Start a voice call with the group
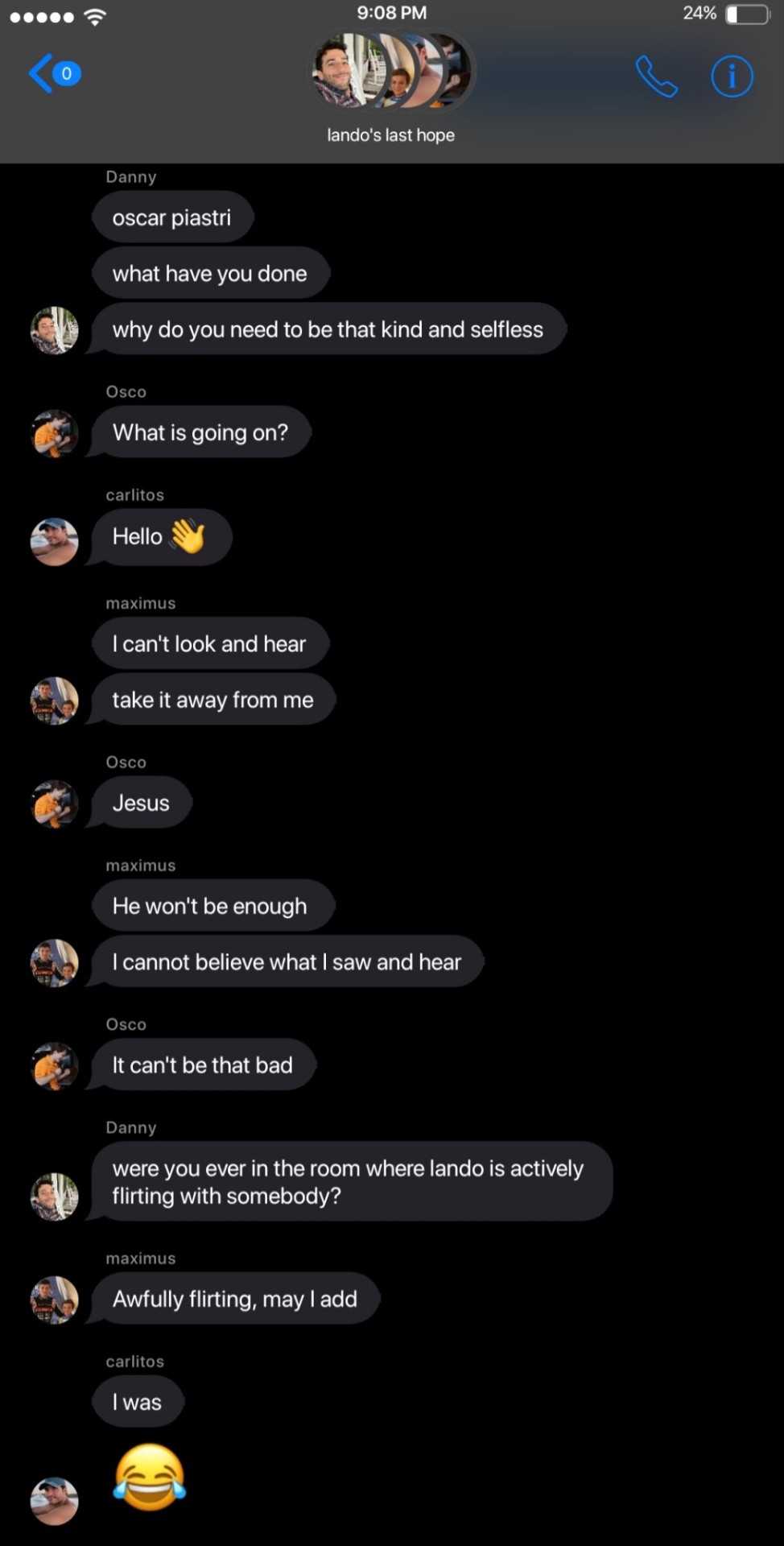Image resolution: width=784 pixels, height=1546 pixels. tap(656, 76)
